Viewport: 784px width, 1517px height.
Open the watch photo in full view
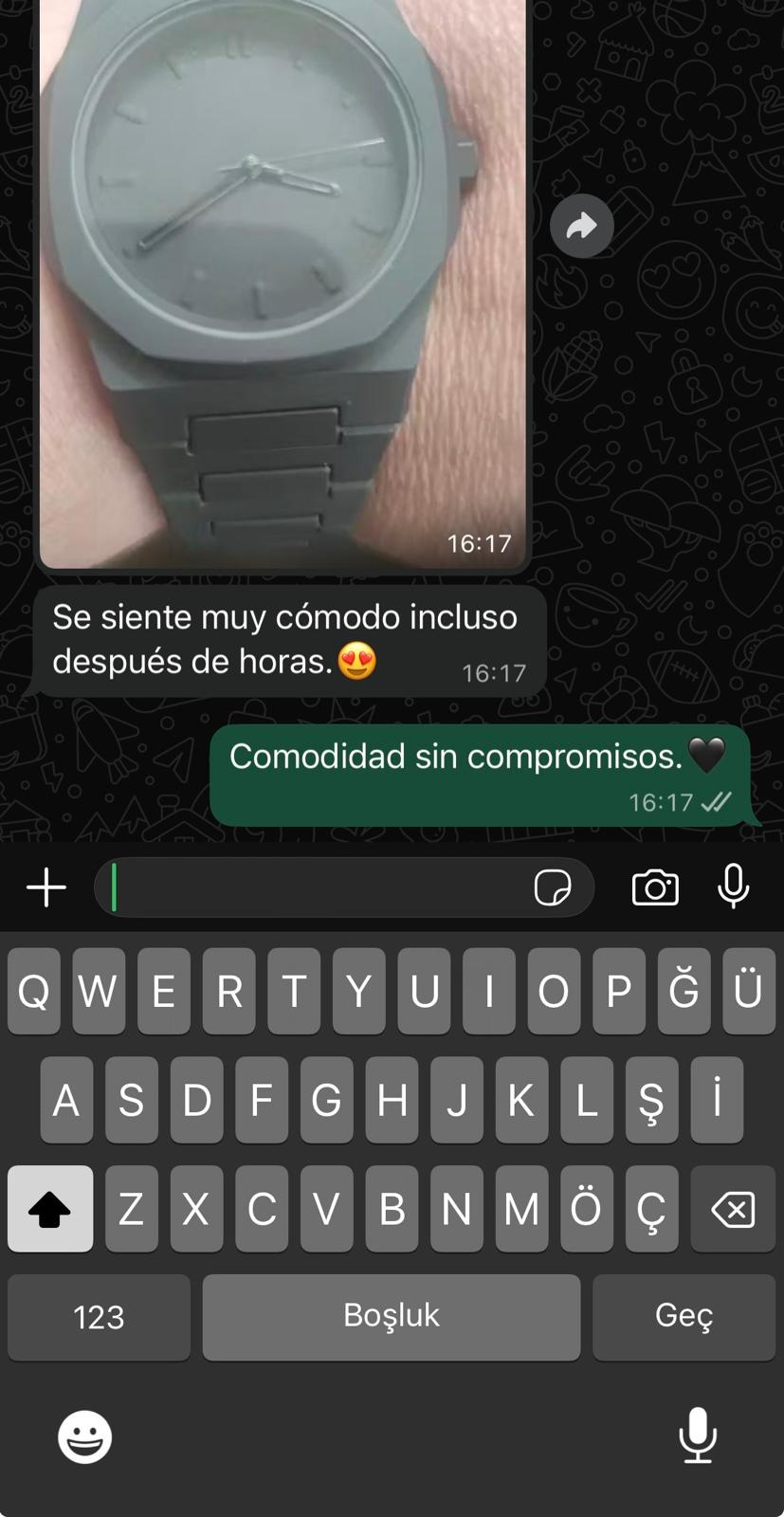point(282,275)
